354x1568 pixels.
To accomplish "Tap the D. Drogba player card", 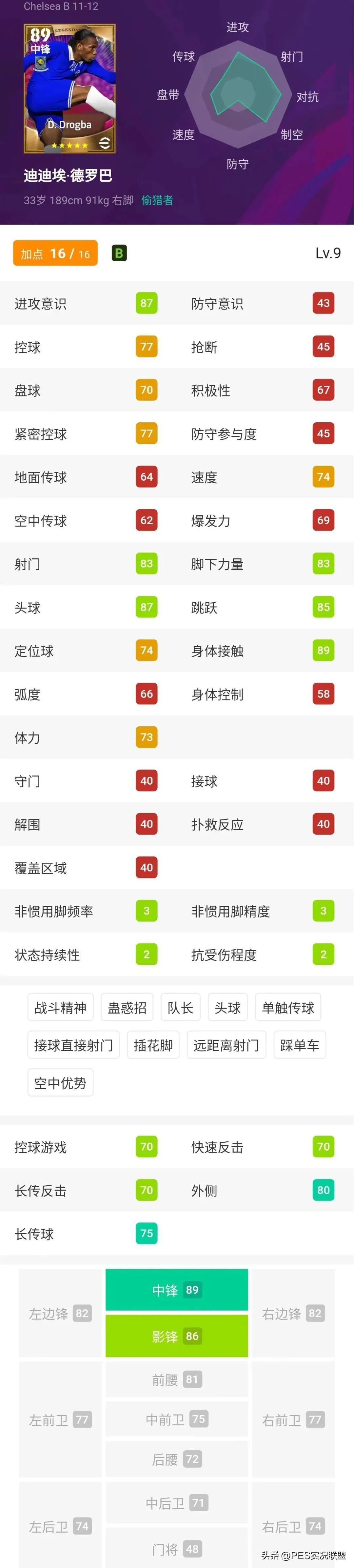I will click(x=69, y=88).
